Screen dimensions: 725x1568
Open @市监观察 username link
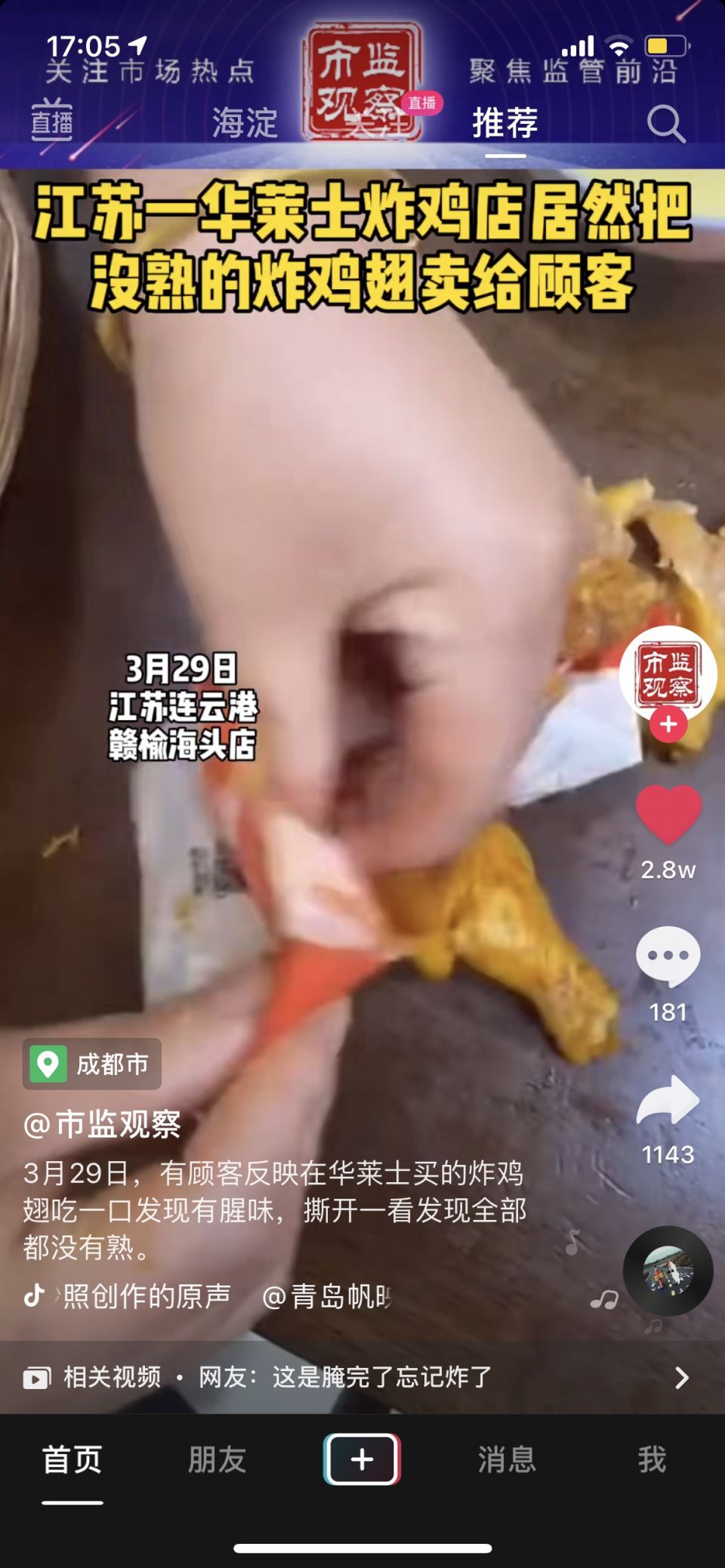pyautogui.click(x=103, y=1125)
